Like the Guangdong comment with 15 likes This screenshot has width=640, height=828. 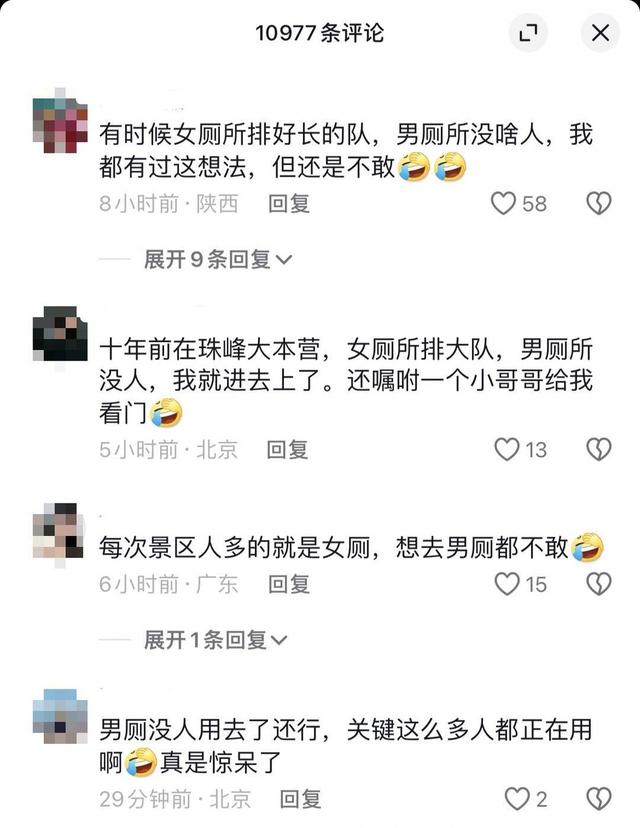[x=508, y=584]
